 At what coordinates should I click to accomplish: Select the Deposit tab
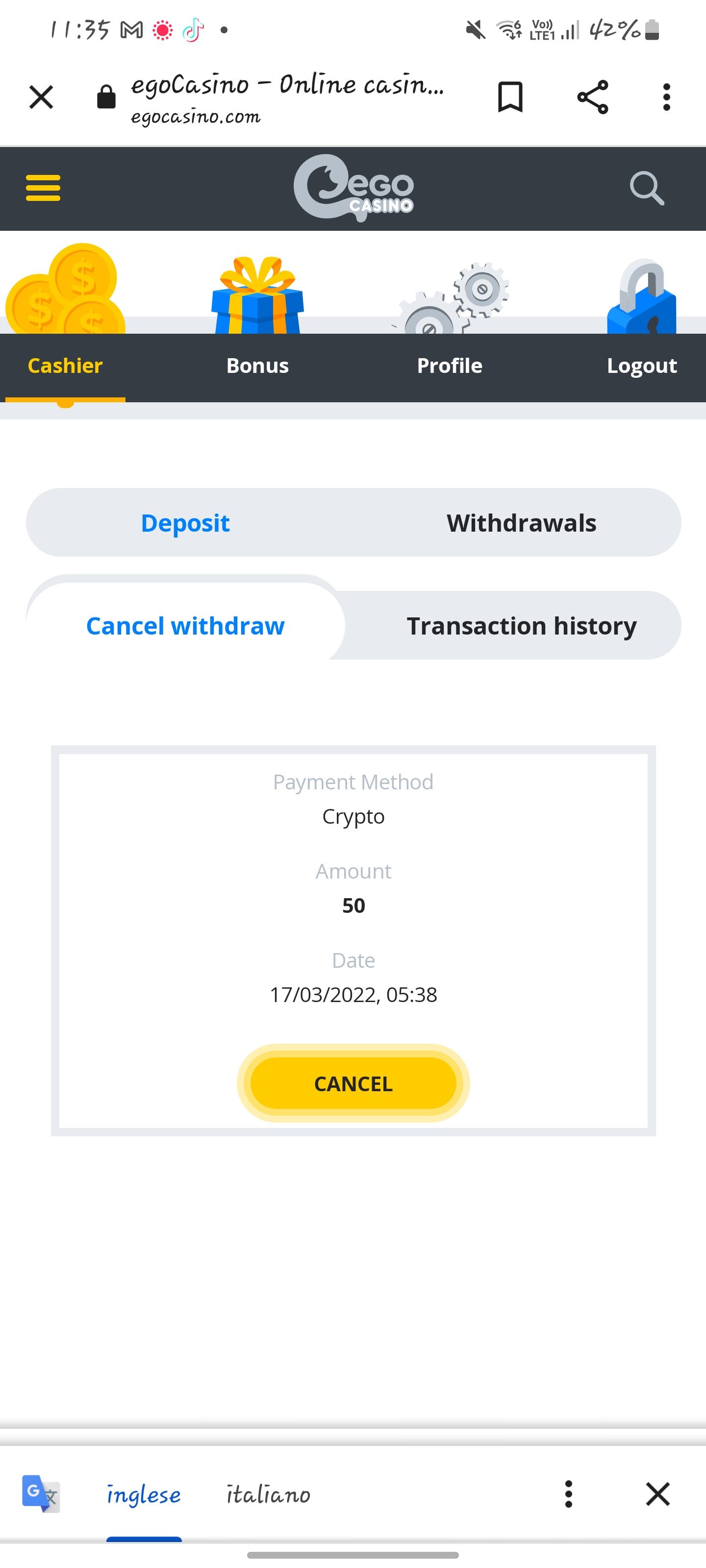[x=185, y=523]
